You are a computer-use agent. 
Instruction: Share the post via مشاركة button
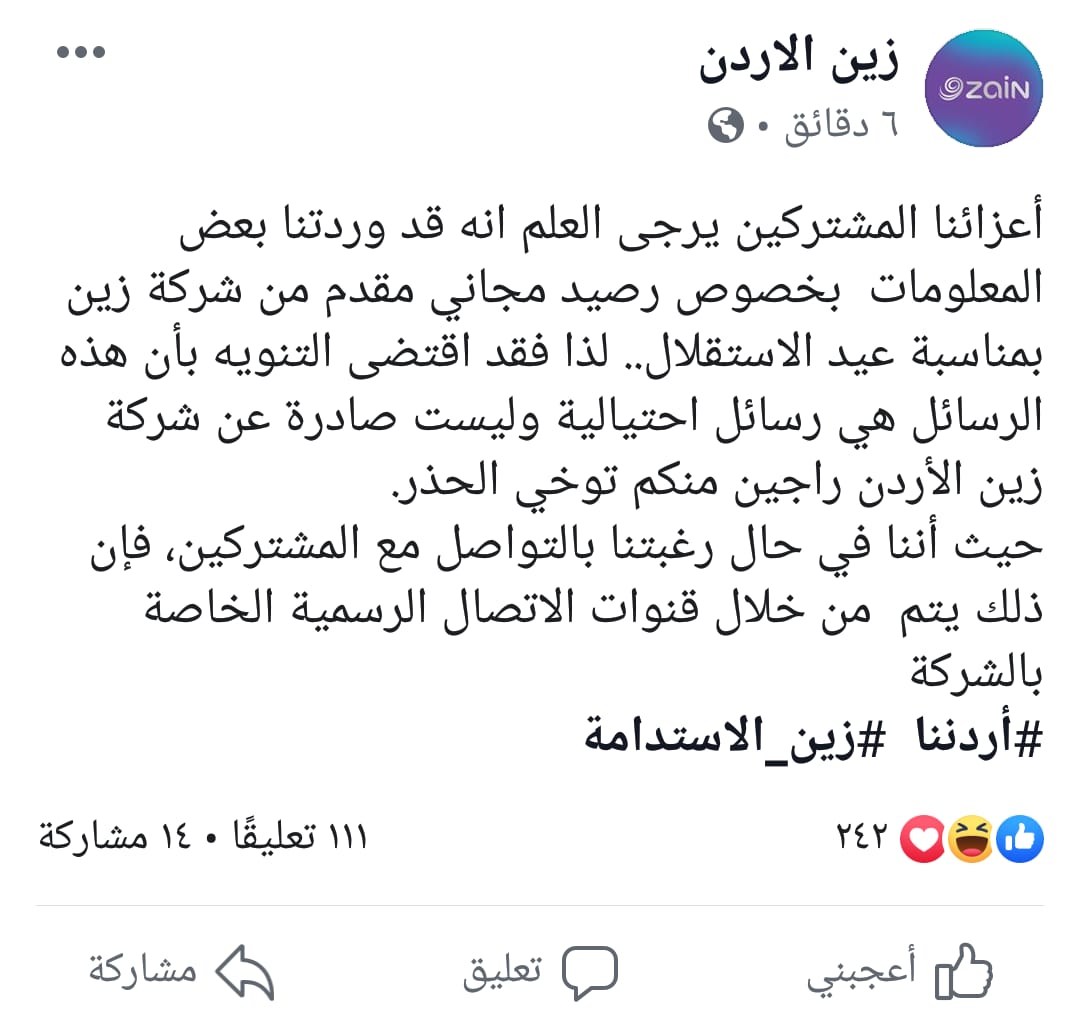pos(180,970)
